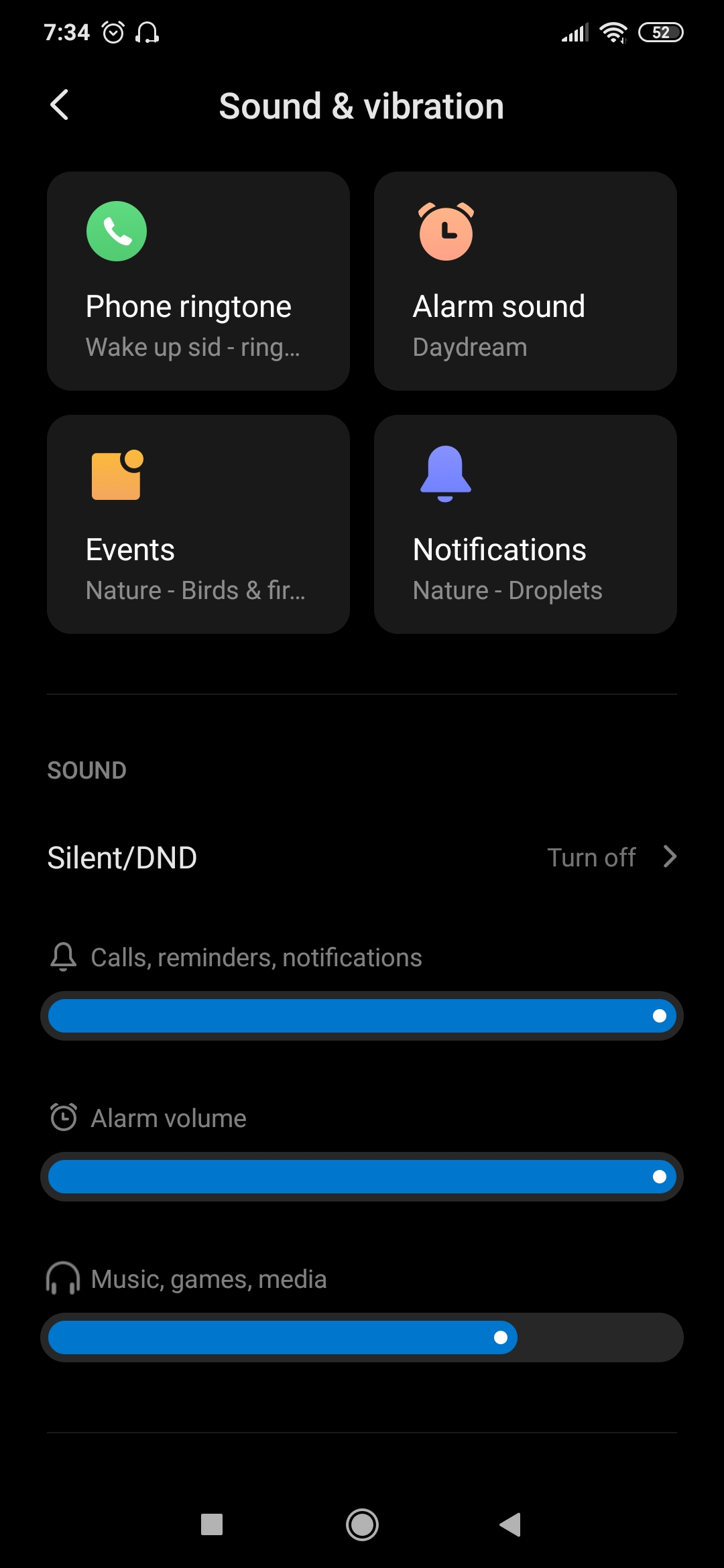
Task: Open the recent apps view
Action: pos(212,1524)
